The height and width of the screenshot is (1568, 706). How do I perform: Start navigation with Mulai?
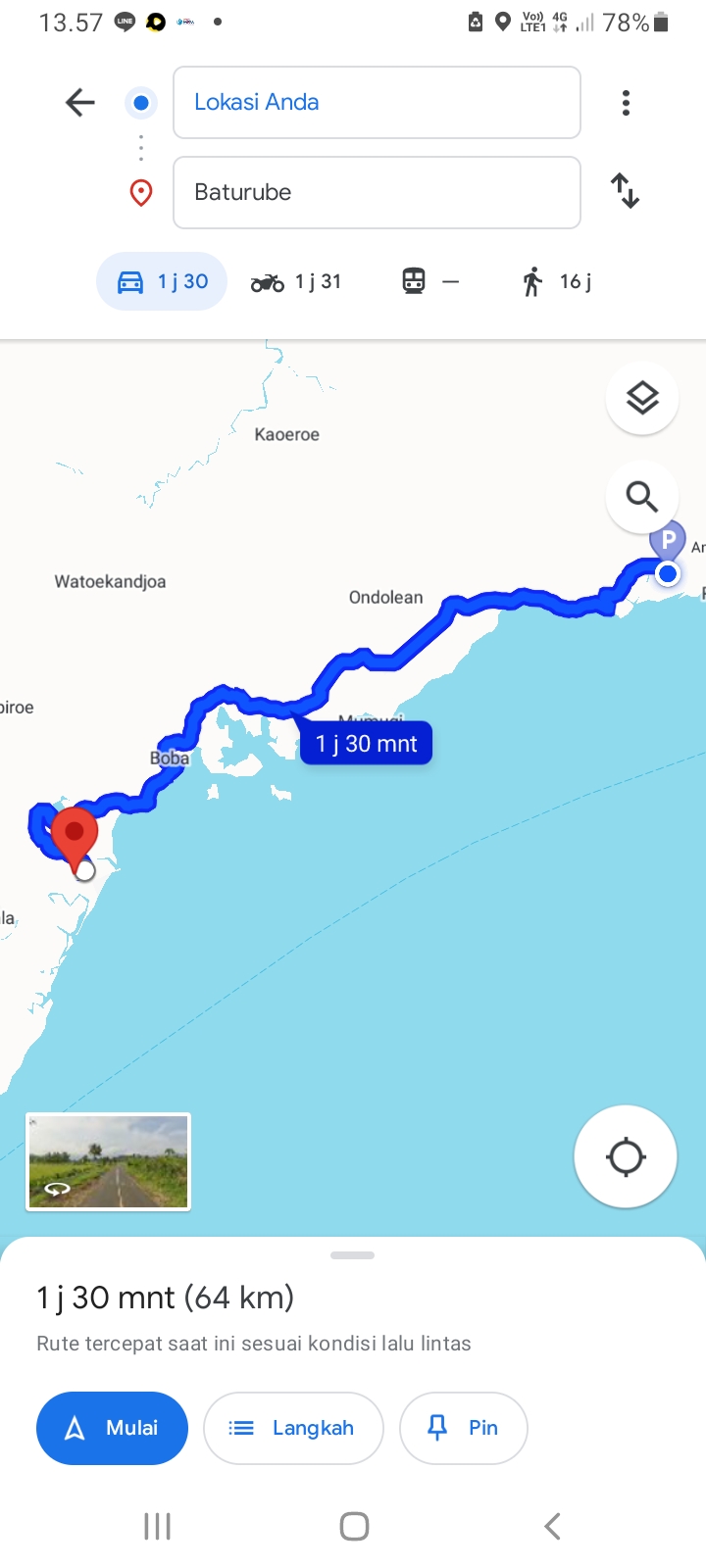click(x=112, y=1428)
